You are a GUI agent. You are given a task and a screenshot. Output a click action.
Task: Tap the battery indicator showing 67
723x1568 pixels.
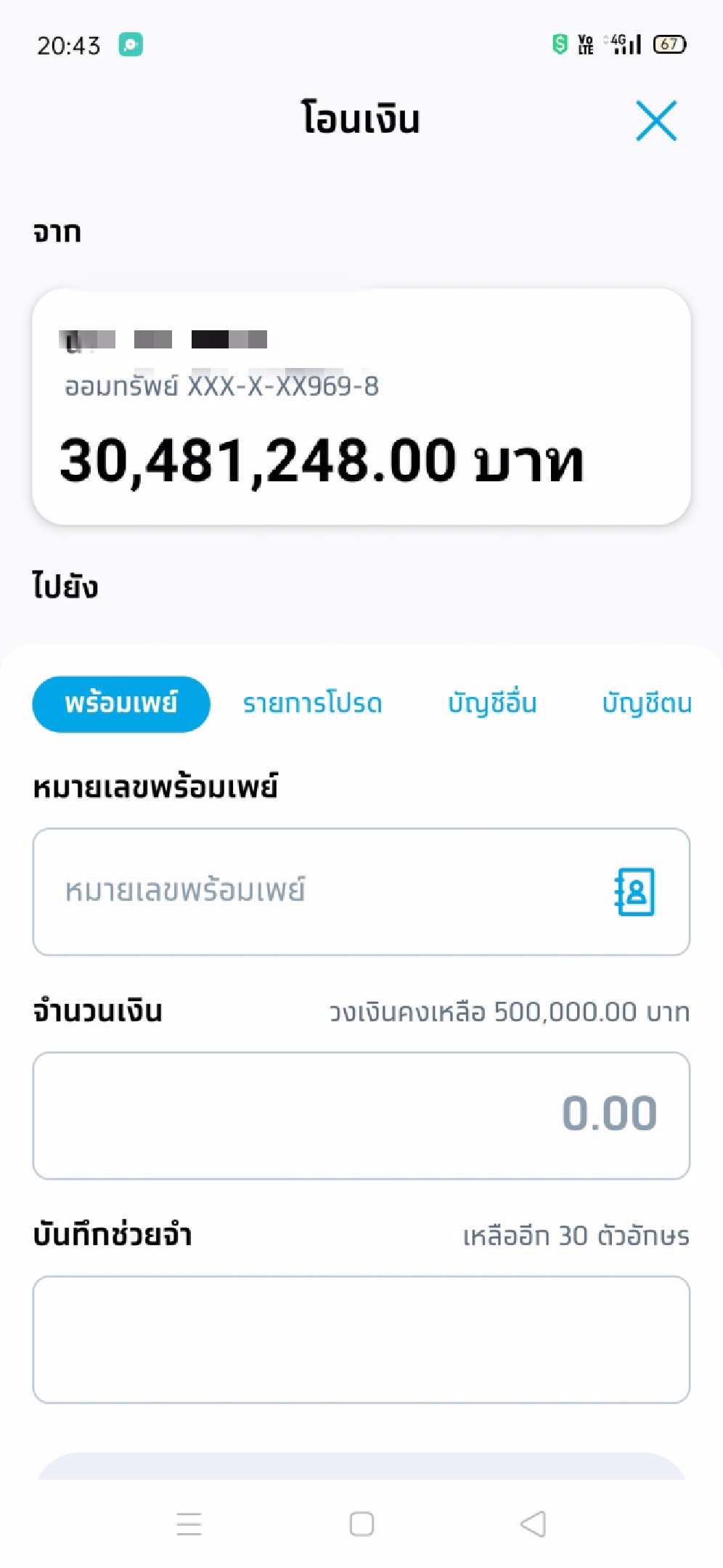coord(669,44)
